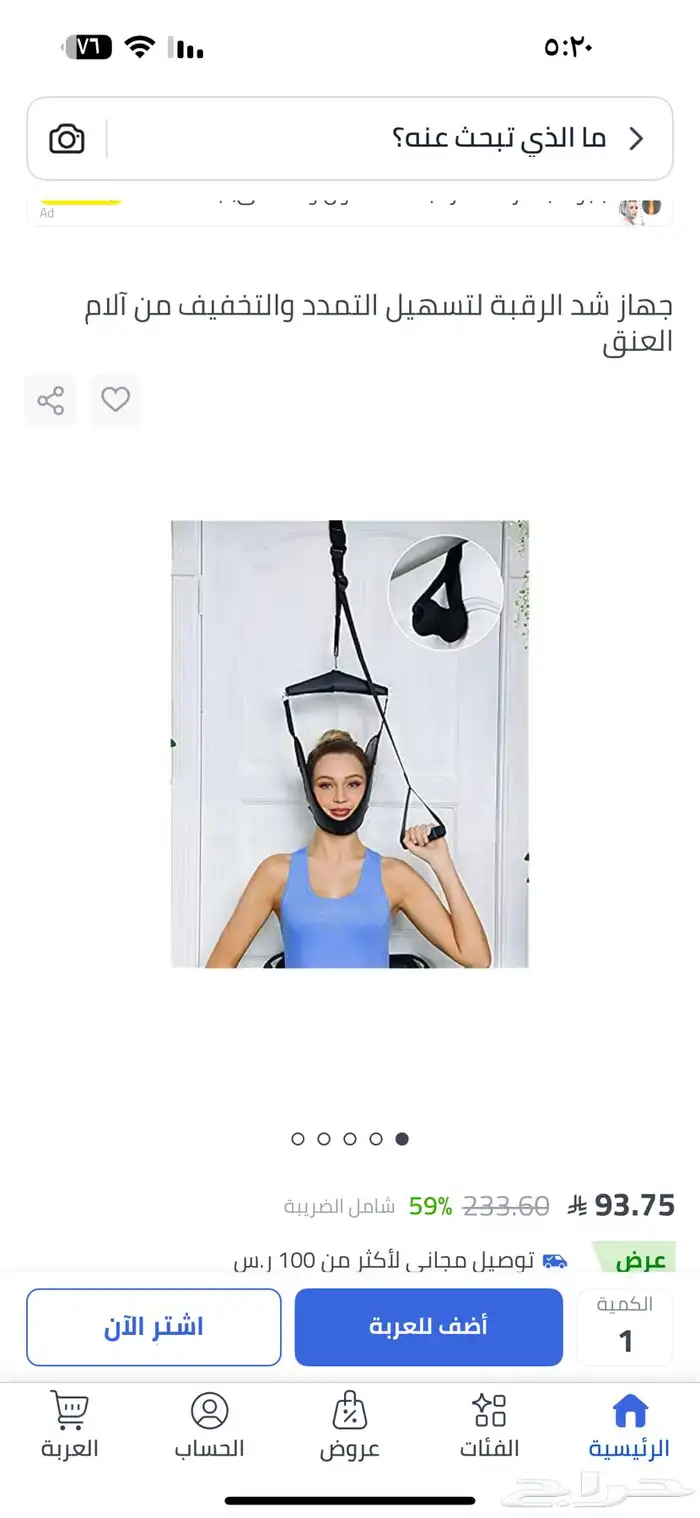The image size is (700, 1518).
Task: Open the ad banner below the search bar
Action: 349,210
